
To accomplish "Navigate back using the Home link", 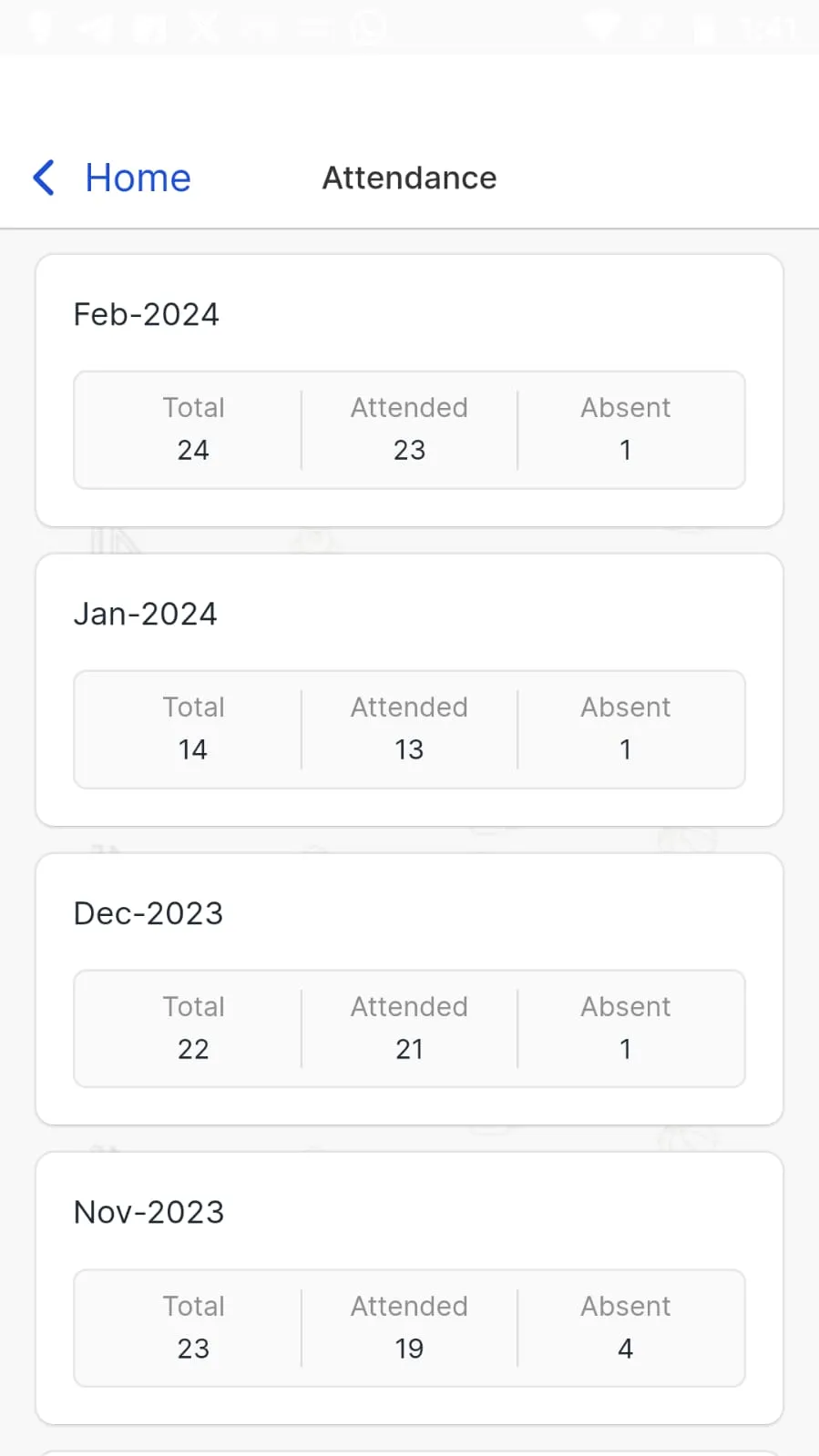I will pos(137,178).
